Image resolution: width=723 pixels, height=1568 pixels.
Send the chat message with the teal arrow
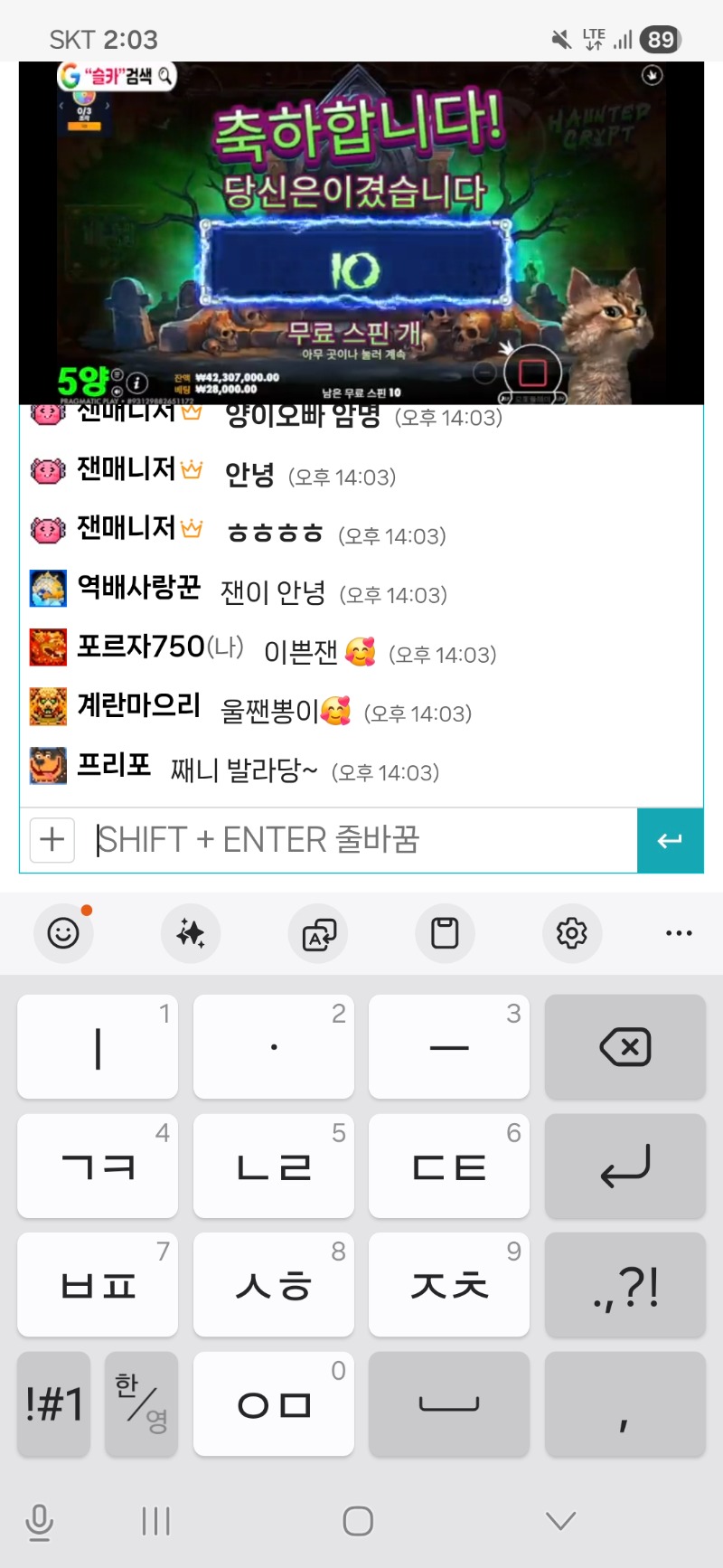point(670,840)
